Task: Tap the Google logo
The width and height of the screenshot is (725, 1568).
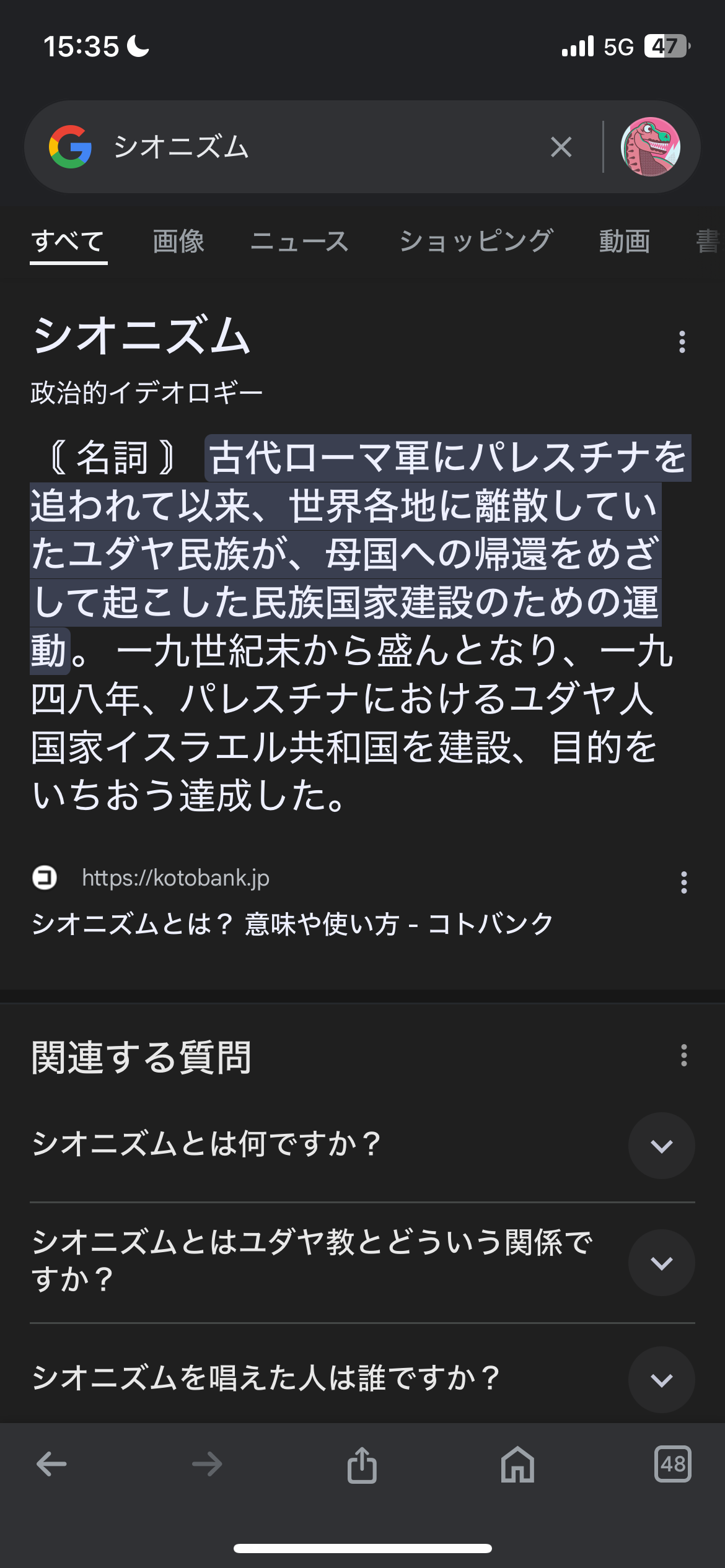Action: point(71,147)
